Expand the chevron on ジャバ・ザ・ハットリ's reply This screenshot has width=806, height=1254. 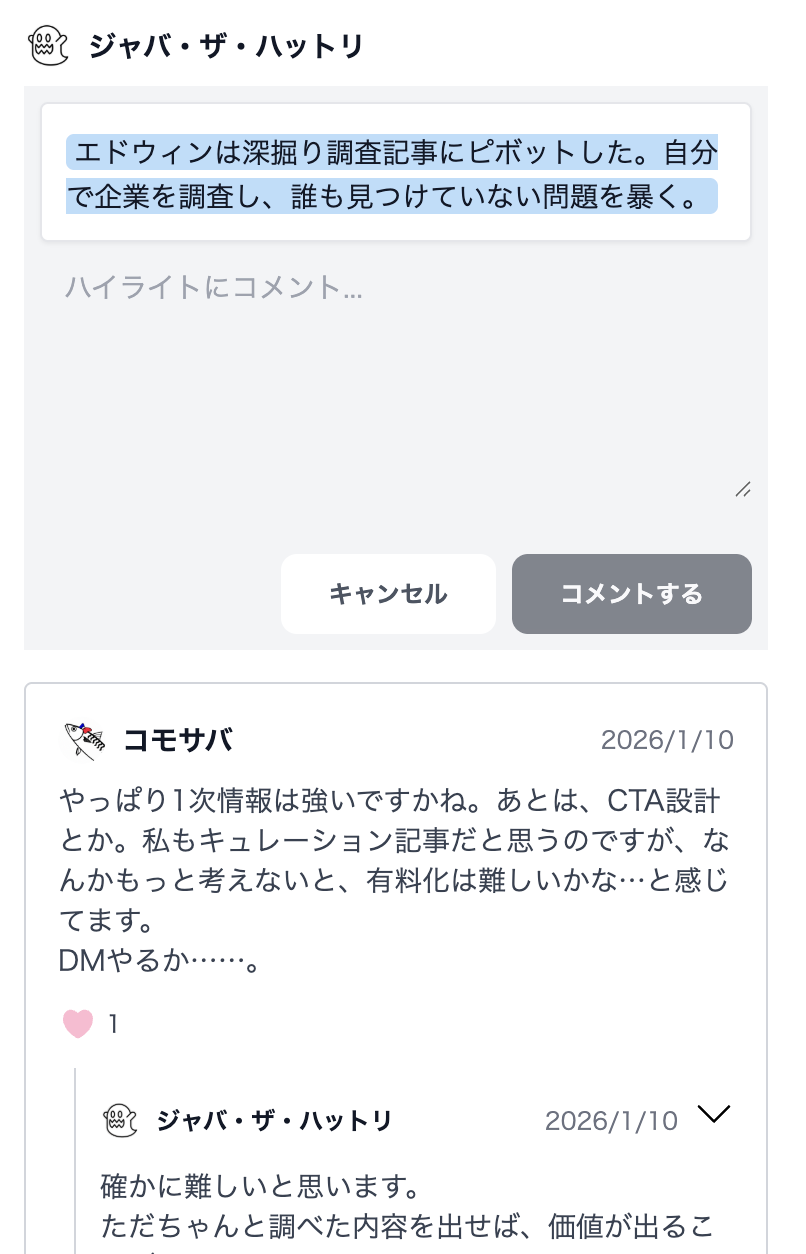714,1114
